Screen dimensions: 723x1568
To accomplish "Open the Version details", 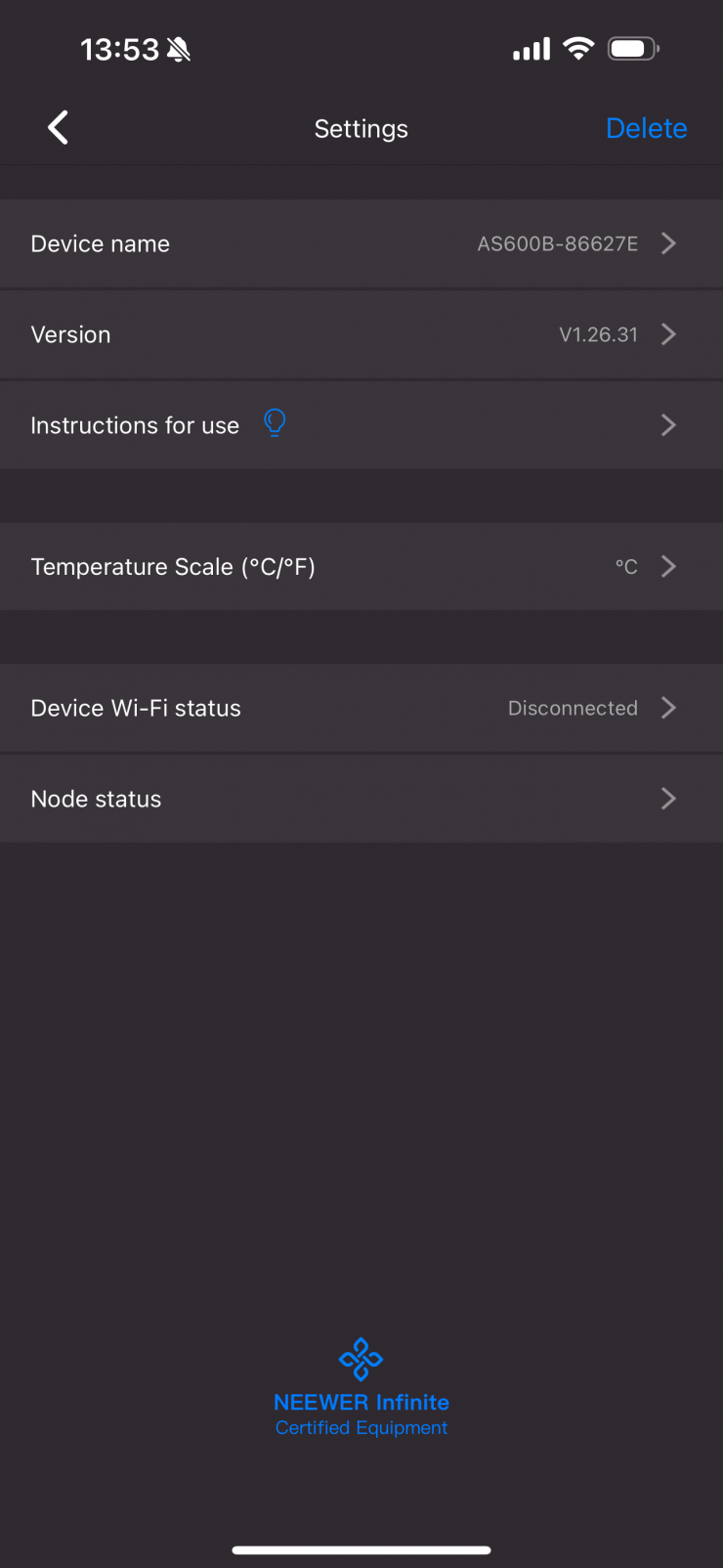I will (x=361, y=334).
